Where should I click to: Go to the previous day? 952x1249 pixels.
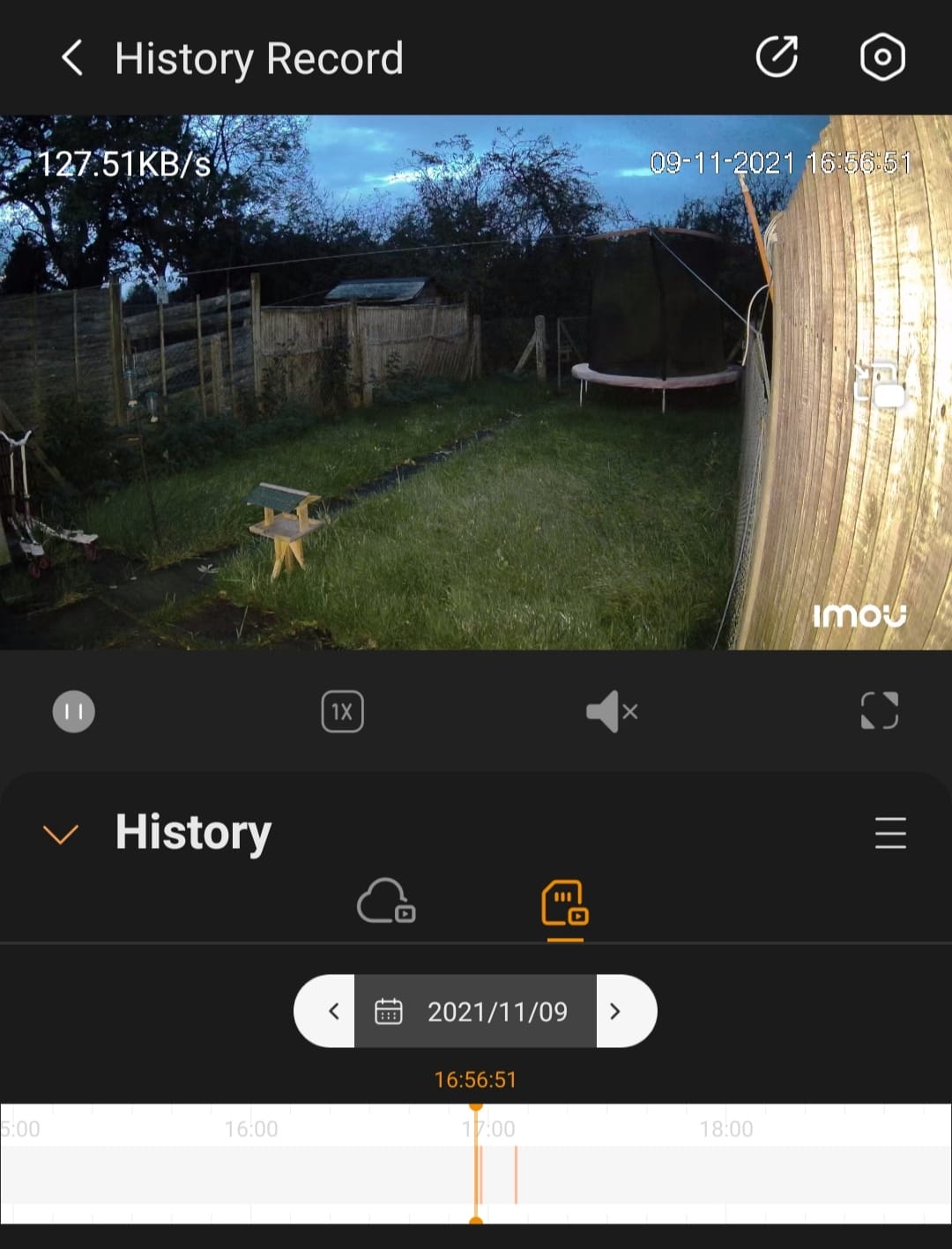[x=333, y=1011]
